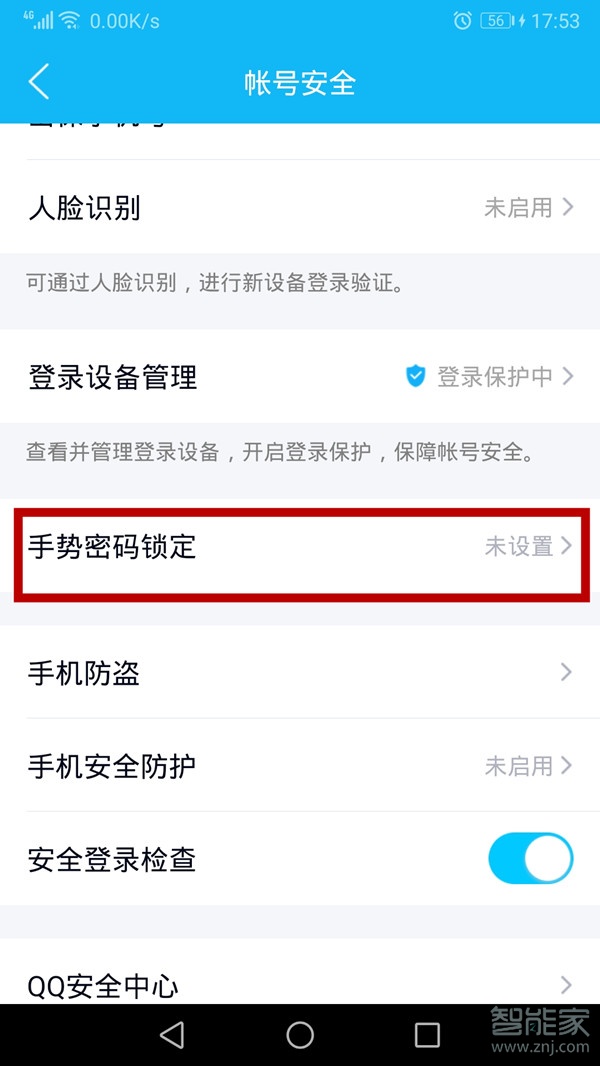Open 登录设备管理

pyautogui.click(x=300, y=377)
